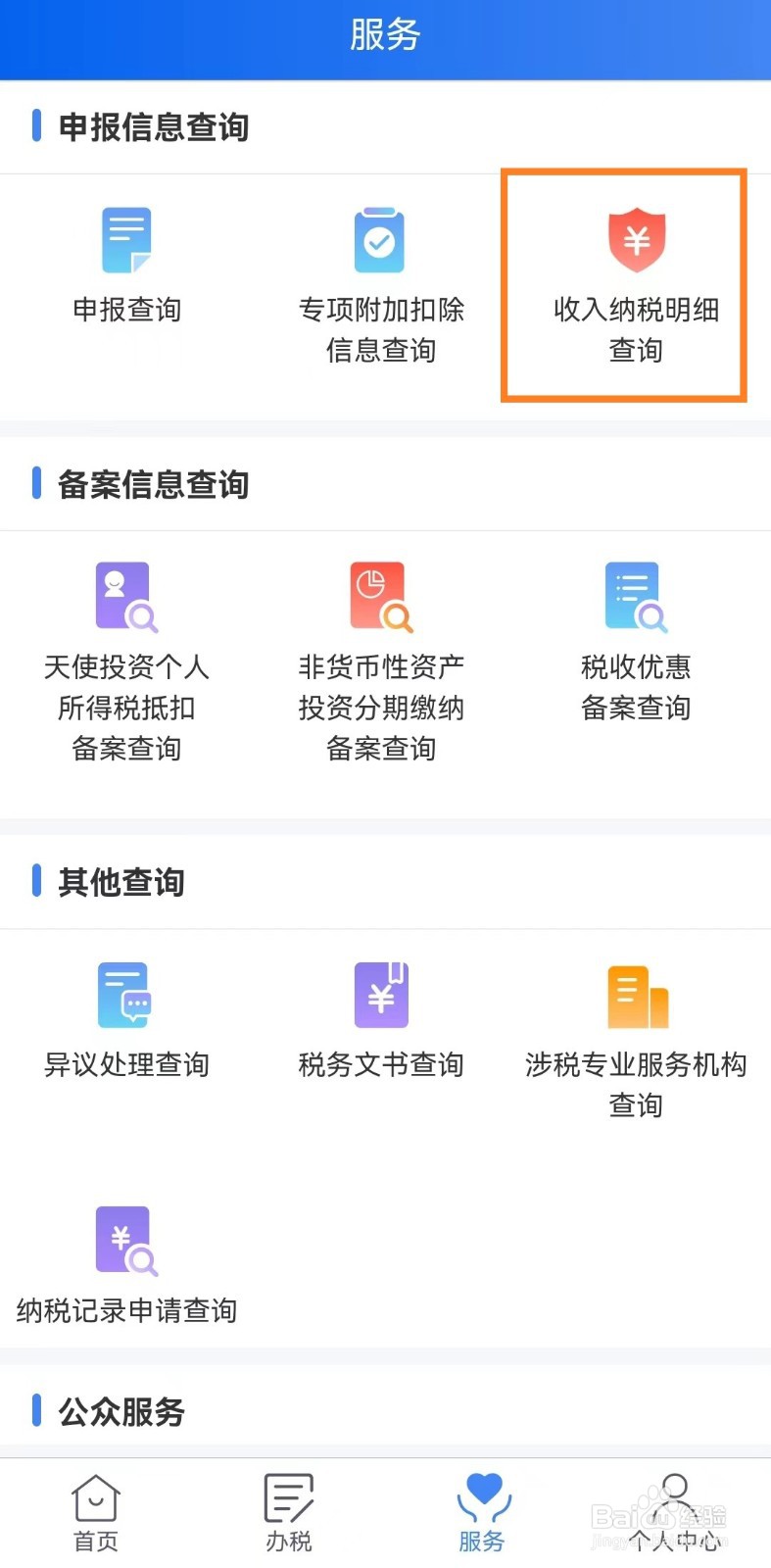
Task: Select the 纳税记录申请查询 icon
Action: pos(125,1269)
